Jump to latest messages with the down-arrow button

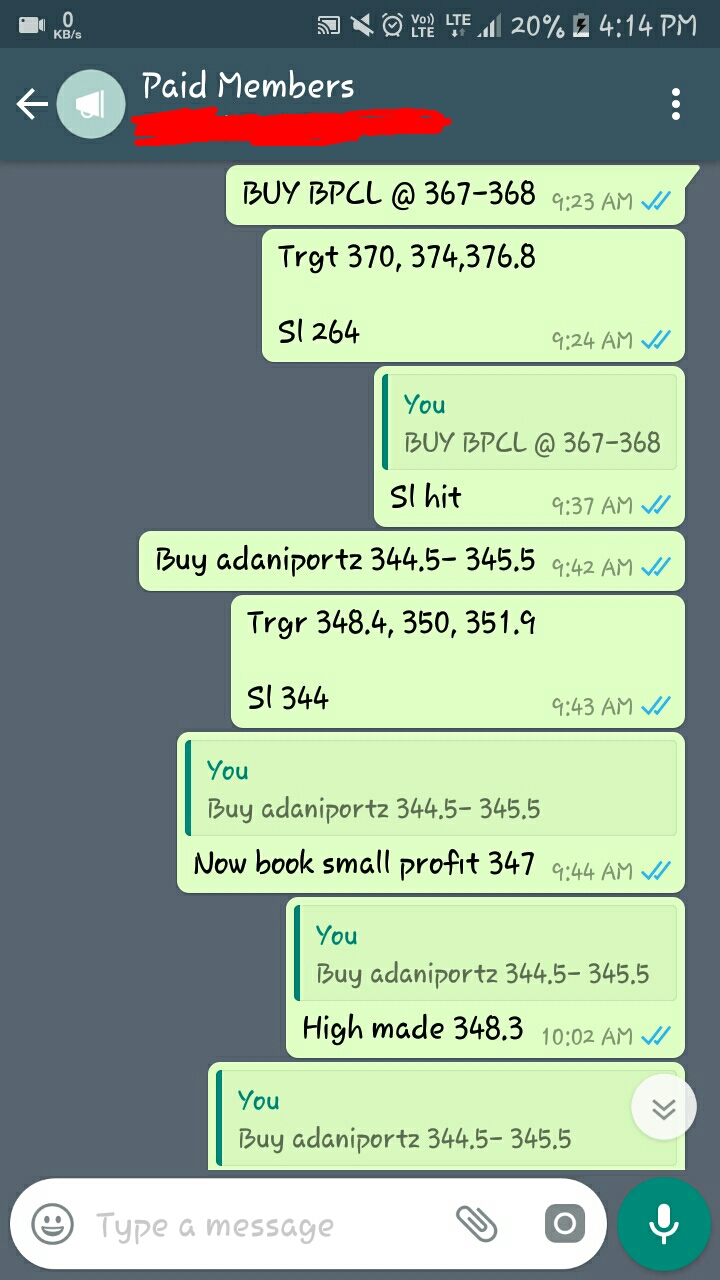(x=664, y=1108)
